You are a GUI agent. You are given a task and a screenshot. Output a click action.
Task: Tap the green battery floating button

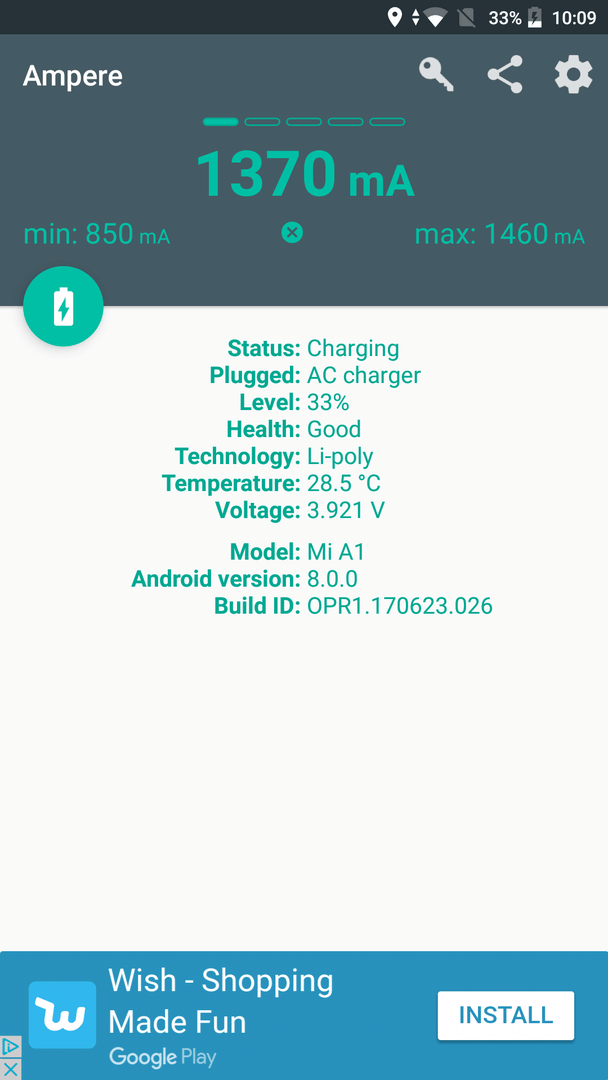[x=63, y=307]
